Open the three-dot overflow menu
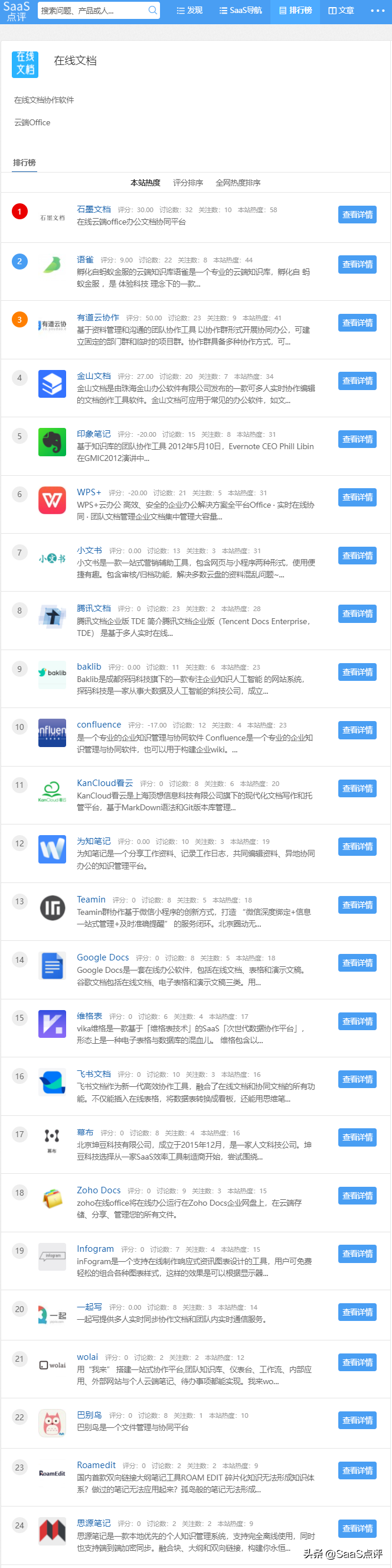The image size is (392, 1568). [x=377, y=11]
